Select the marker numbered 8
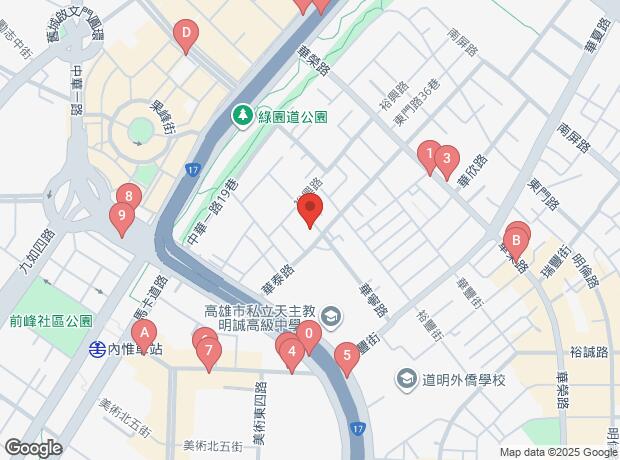 click(129, 195)
